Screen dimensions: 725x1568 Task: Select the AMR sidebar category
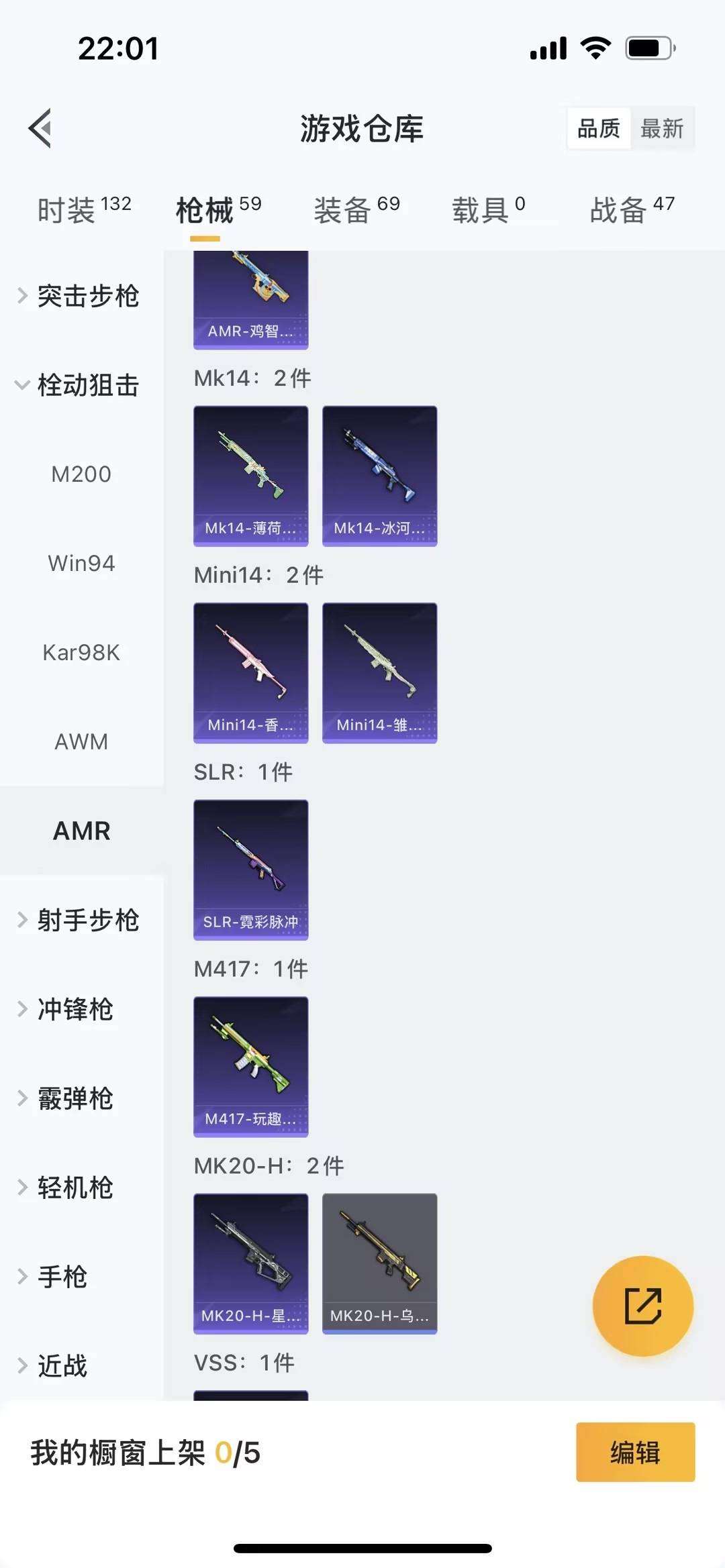[82, 831]
